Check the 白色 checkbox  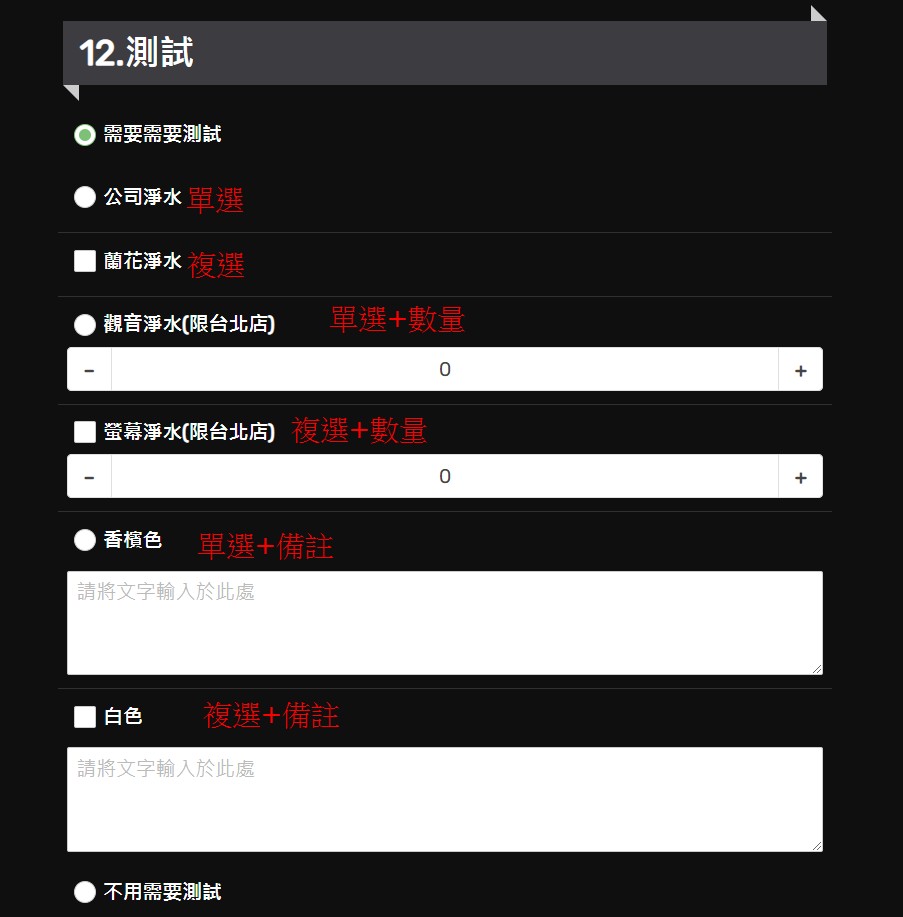coord(85,717)
